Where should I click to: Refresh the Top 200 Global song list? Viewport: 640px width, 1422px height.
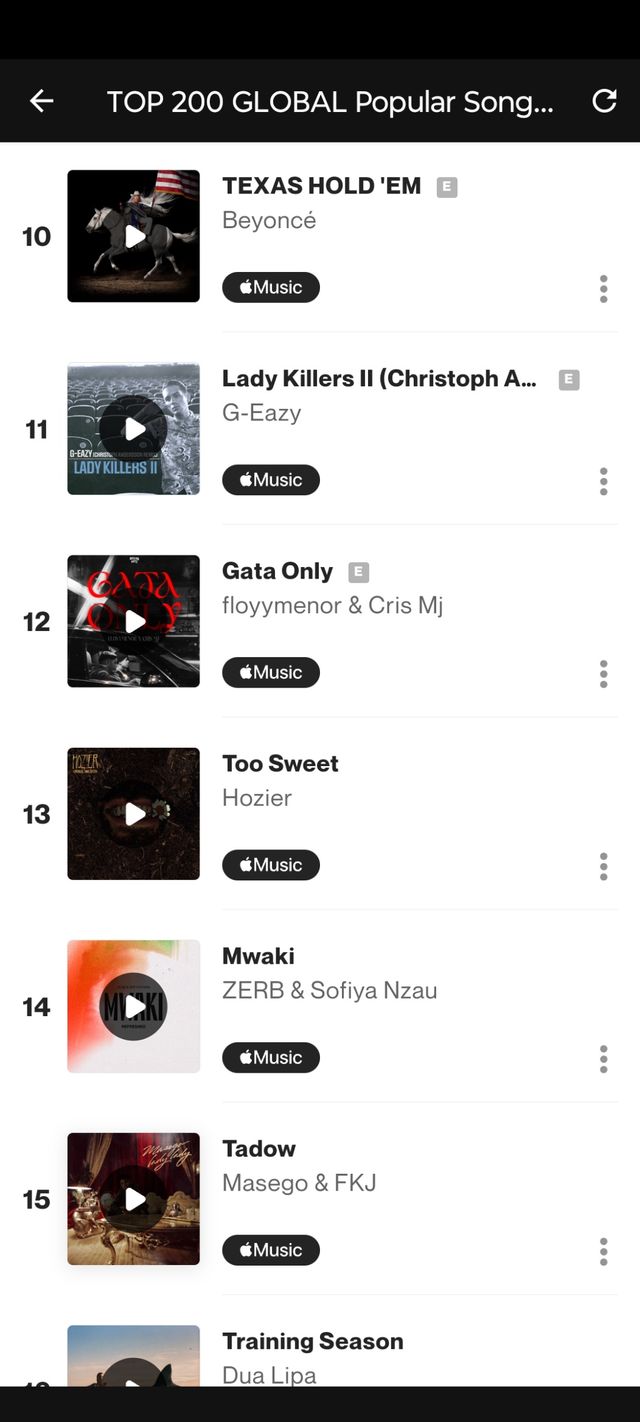pos(604,101)
